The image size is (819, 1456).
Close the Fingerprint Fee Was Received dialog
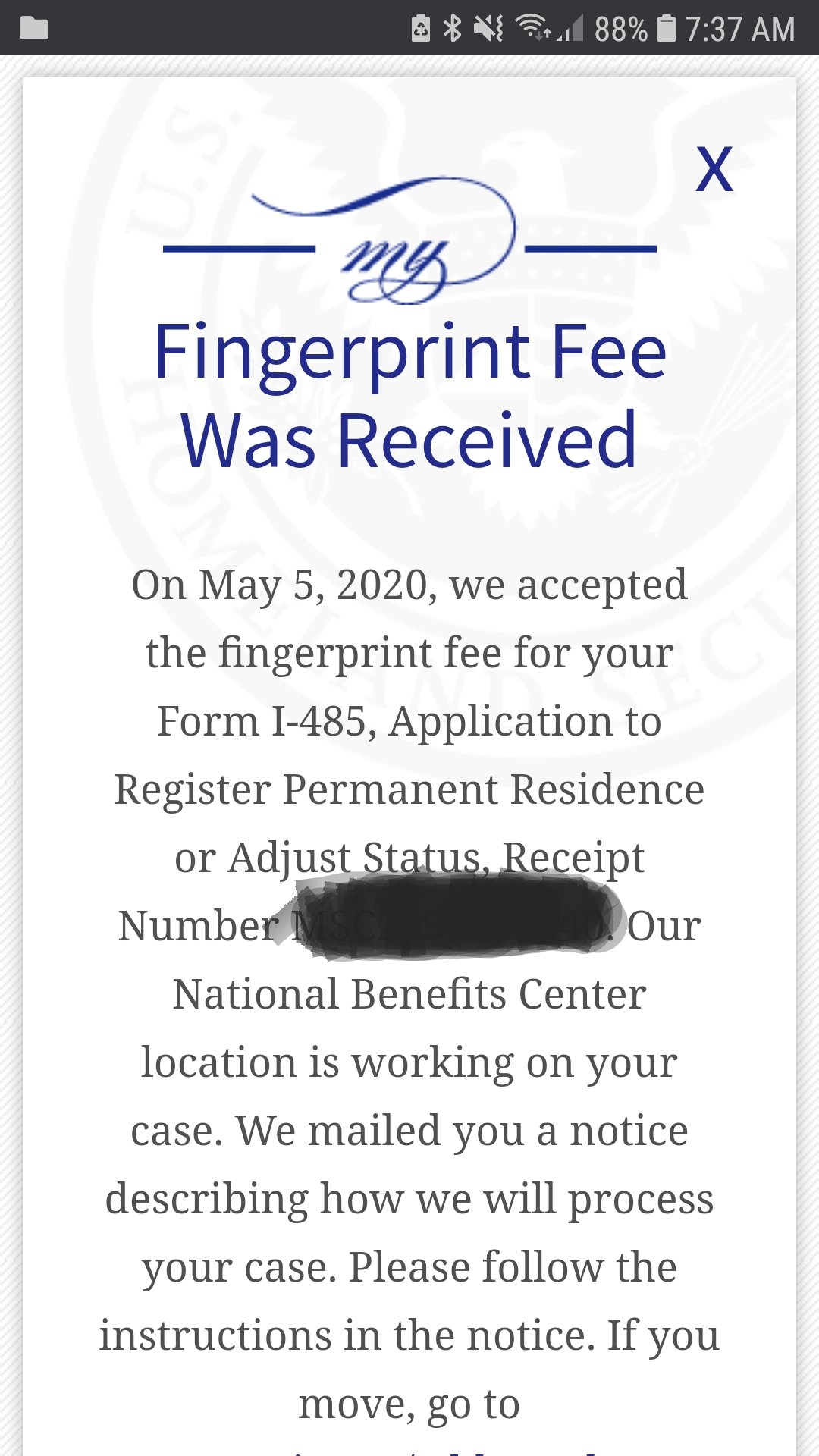point(714,169)
